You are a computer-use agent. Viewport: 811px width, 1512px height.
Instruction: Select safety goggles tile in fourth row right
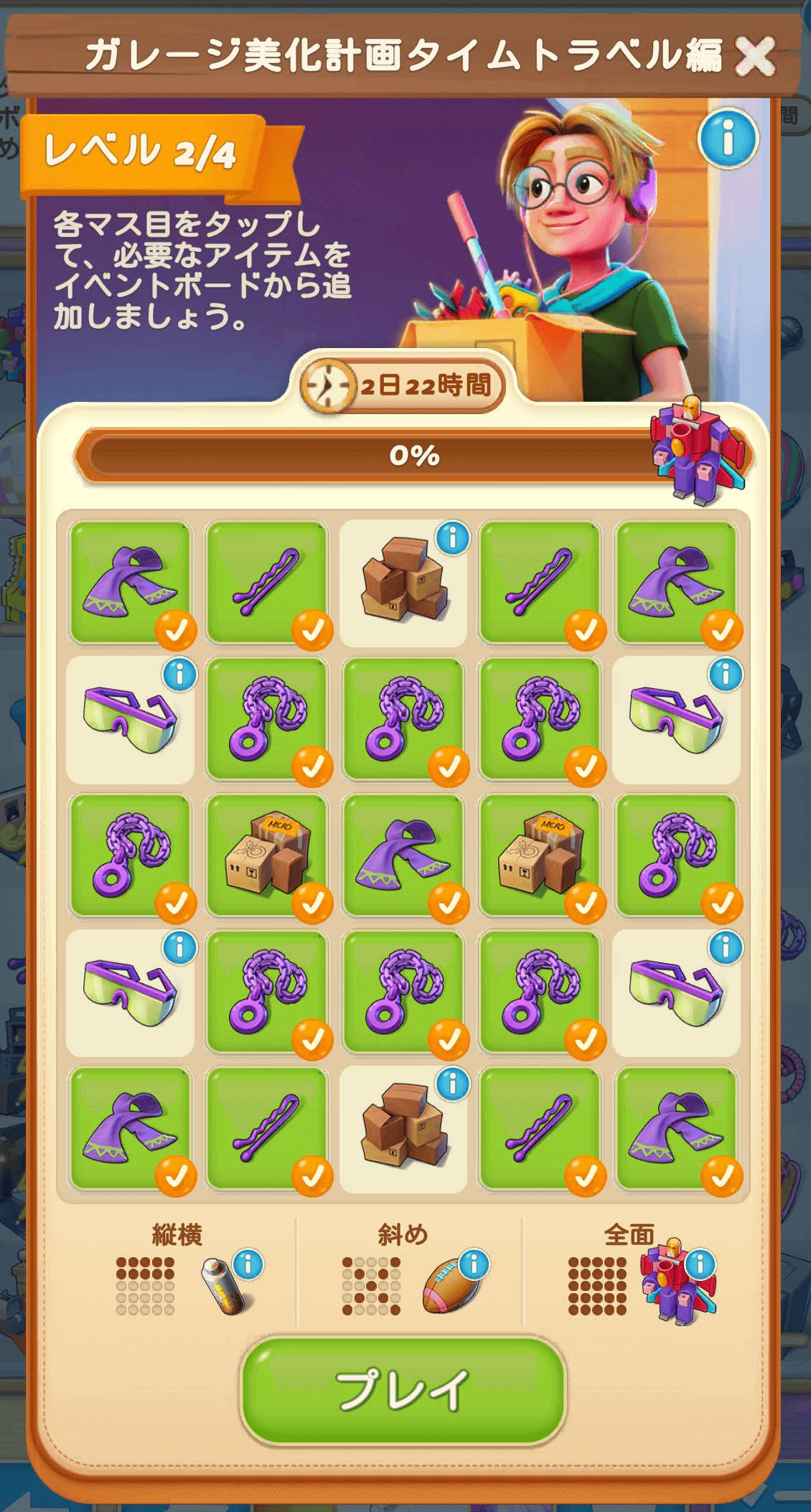click(676, 992)
